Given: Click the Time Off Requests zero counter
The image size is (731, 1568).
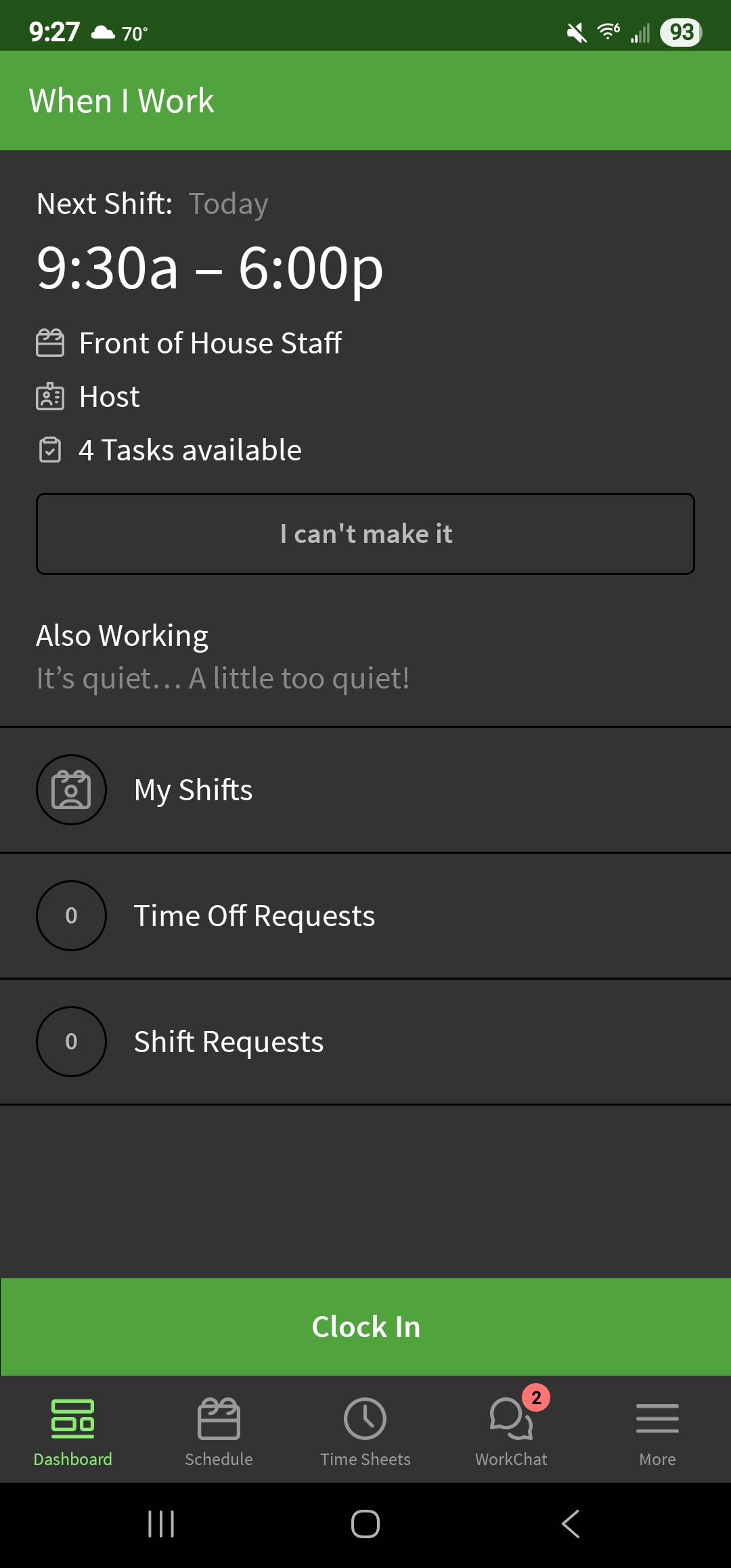Looking at the screenshot, I should point(71,915).
